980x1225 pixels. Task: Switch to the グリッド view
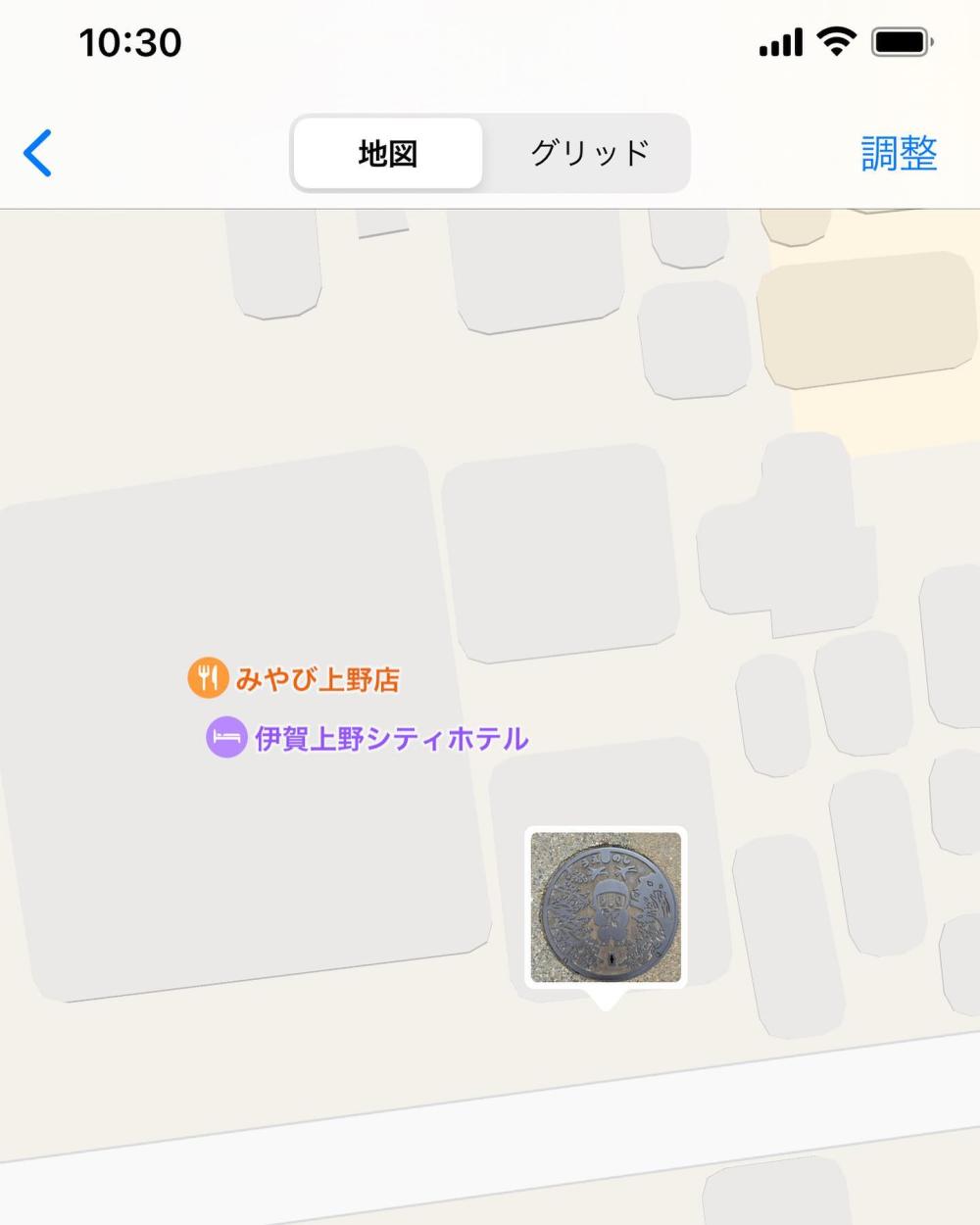[x=589, y=153]
